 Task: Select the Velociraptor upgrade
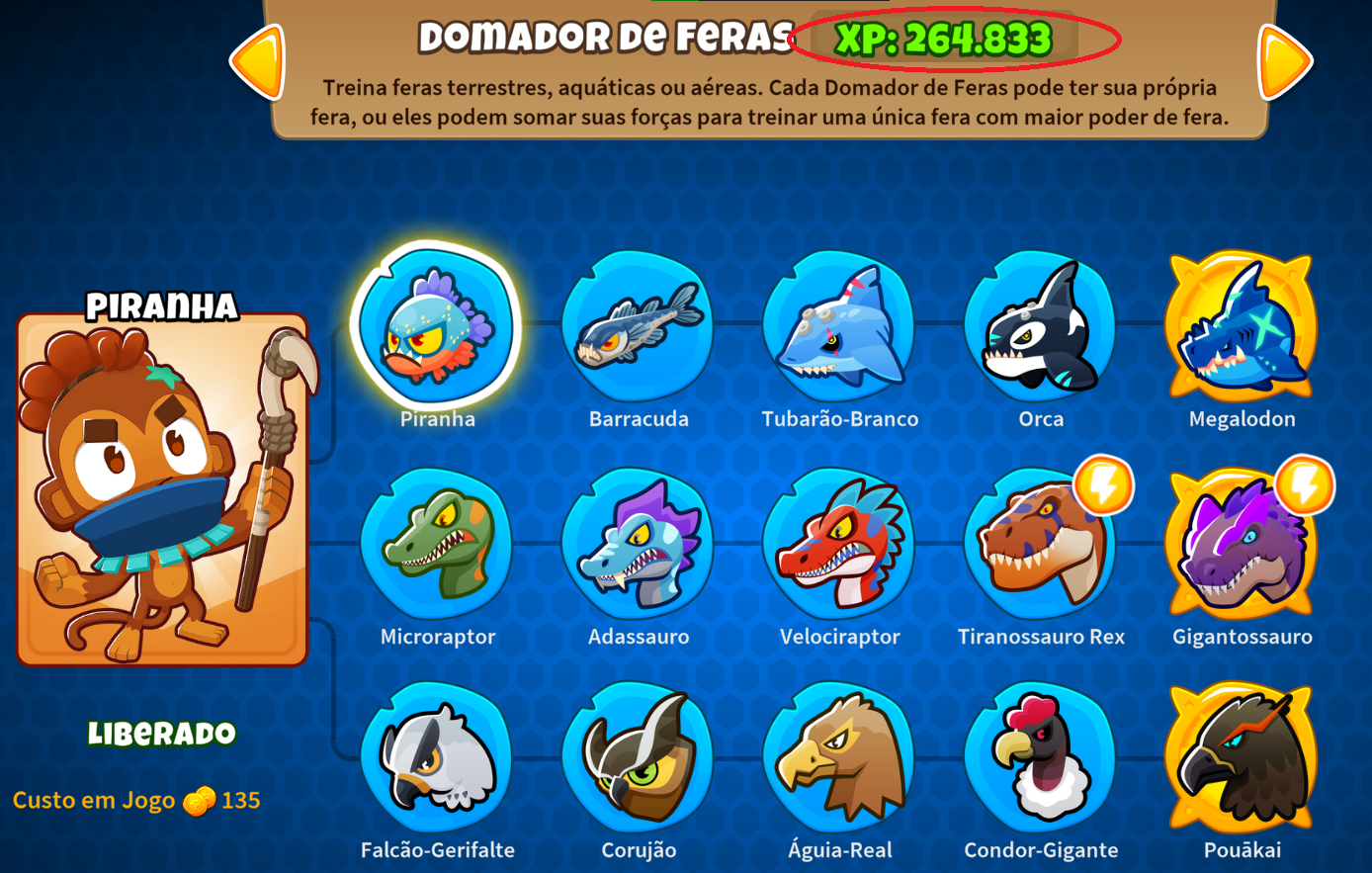(x=839, y=544)
